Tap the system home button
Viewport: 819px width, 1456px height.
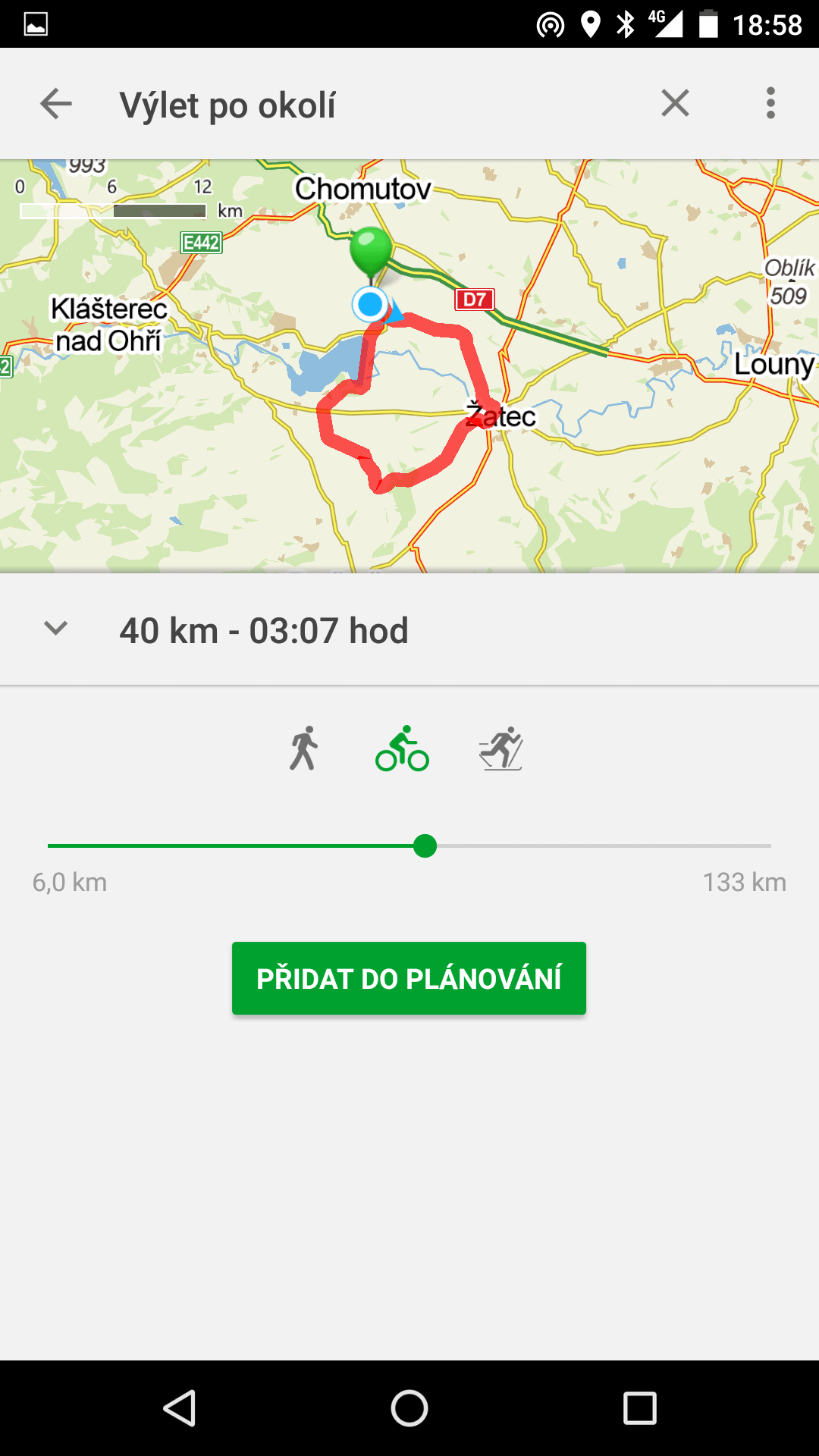409,1408
